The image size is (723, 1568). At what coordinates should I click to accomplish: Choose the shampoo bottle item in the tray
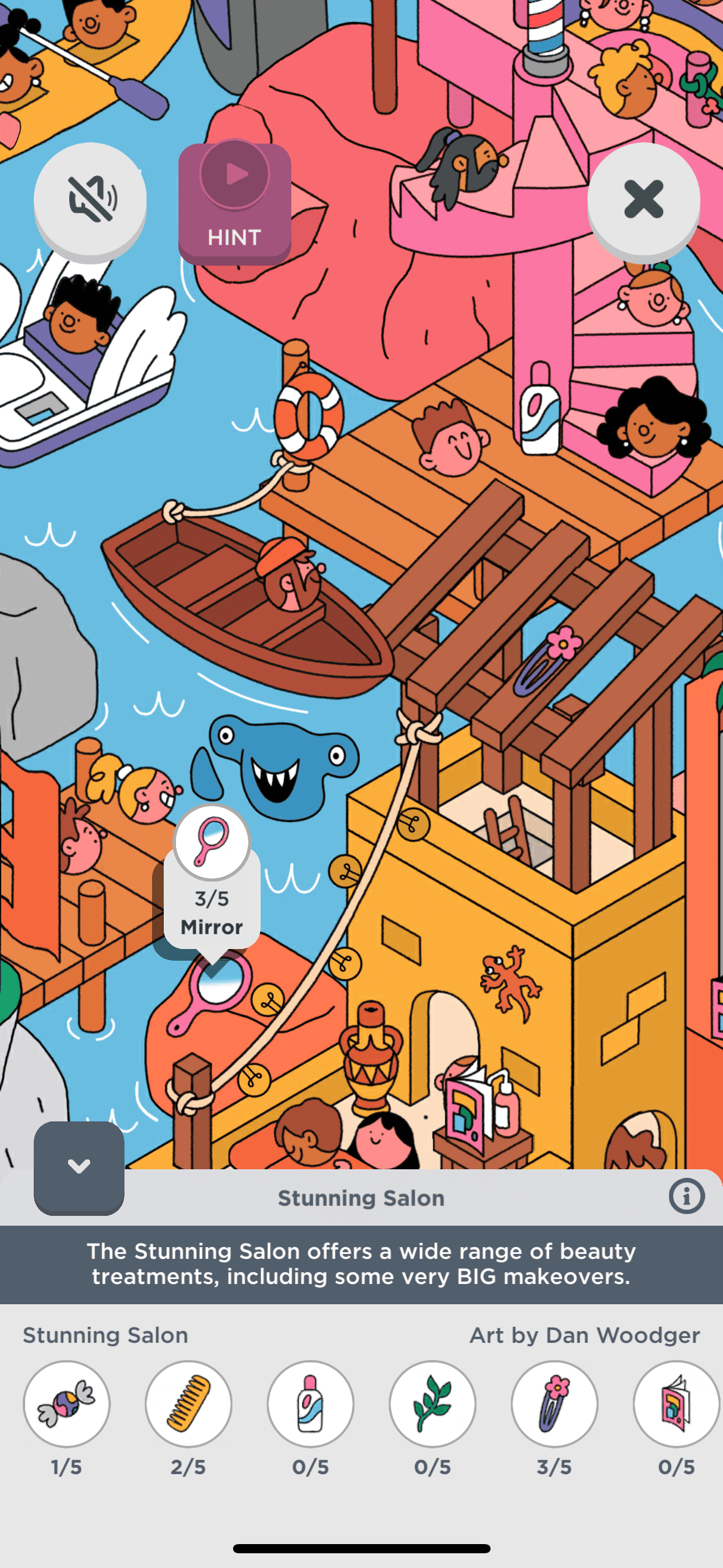pyautogui.click(x=310, y=1404)
